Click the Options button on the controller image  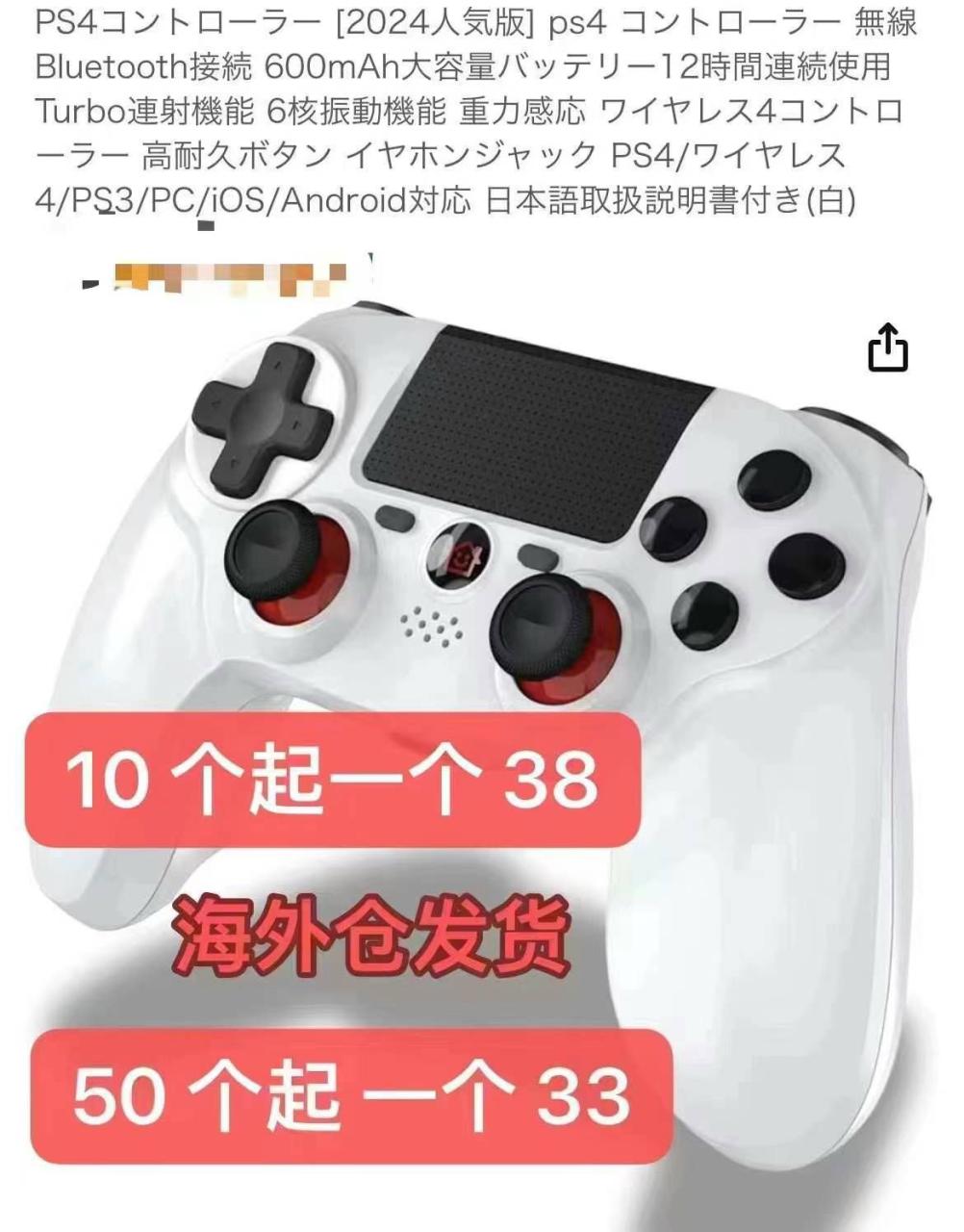pos(537,556)
